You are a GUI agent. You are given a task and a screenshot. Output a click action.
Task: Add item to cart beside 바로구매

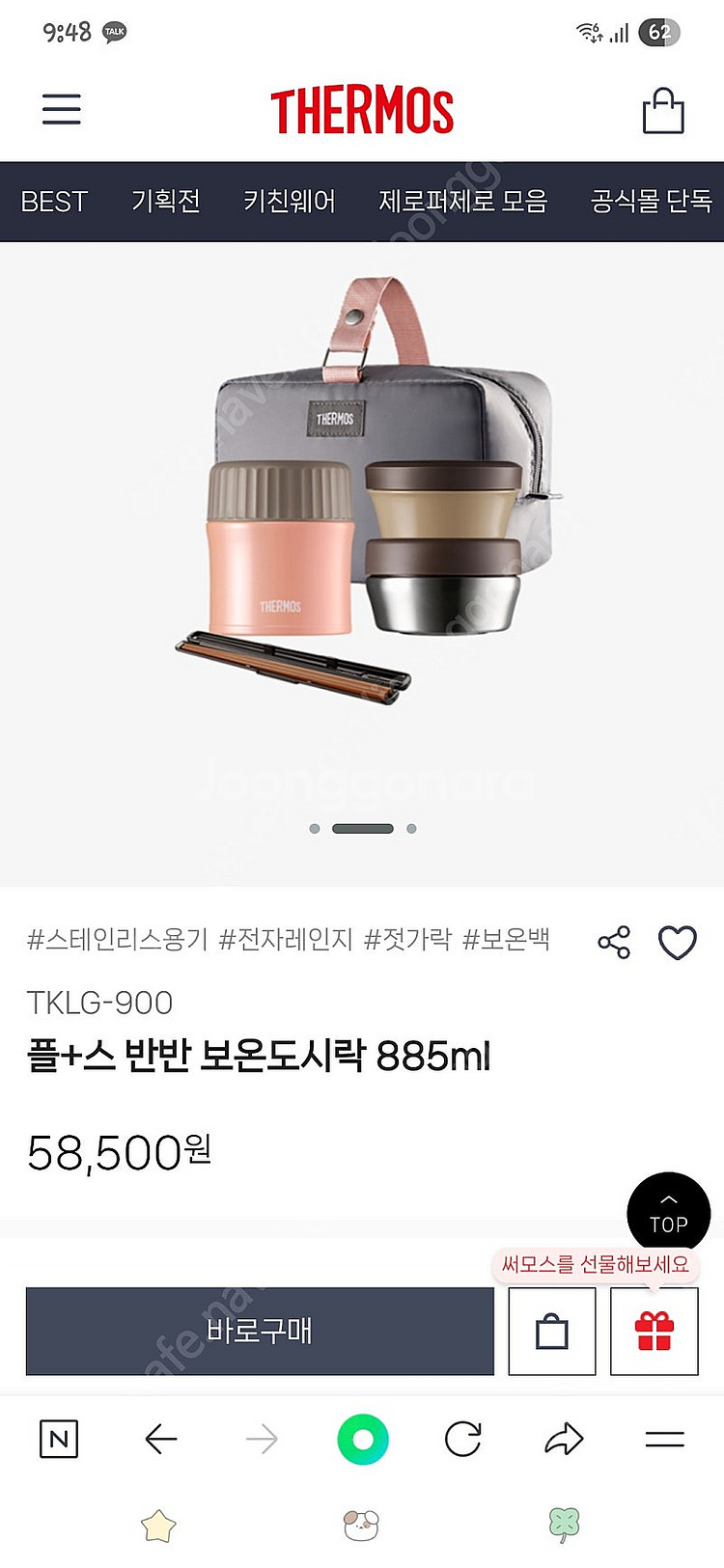(x=552, y=1332)
